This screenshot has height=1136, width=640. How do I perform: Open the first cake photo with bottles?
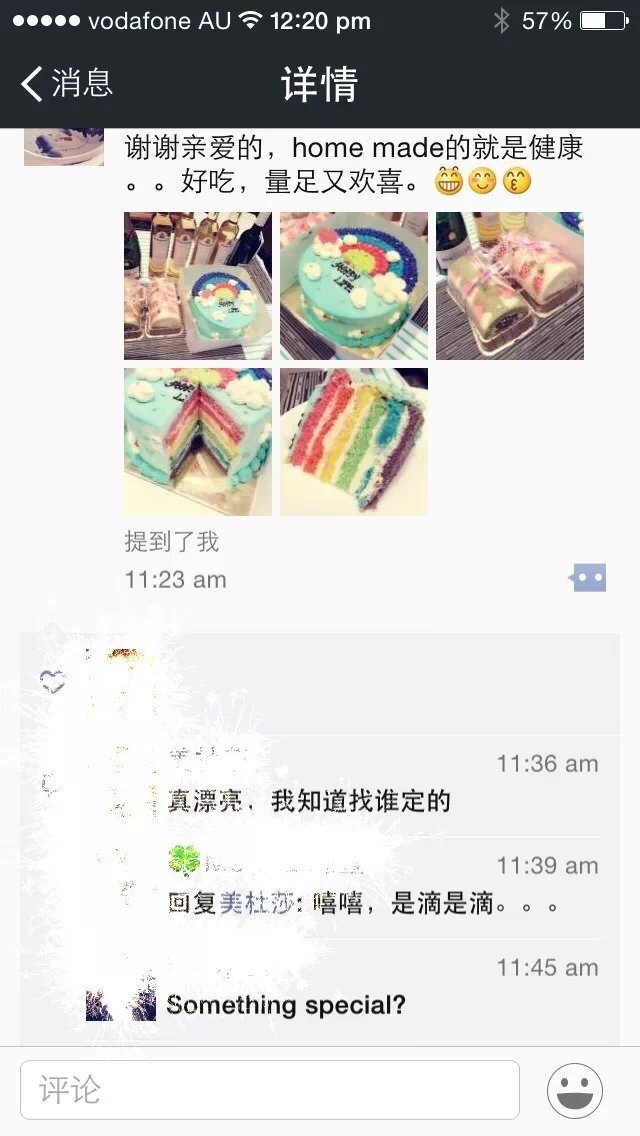pos(197,286)
